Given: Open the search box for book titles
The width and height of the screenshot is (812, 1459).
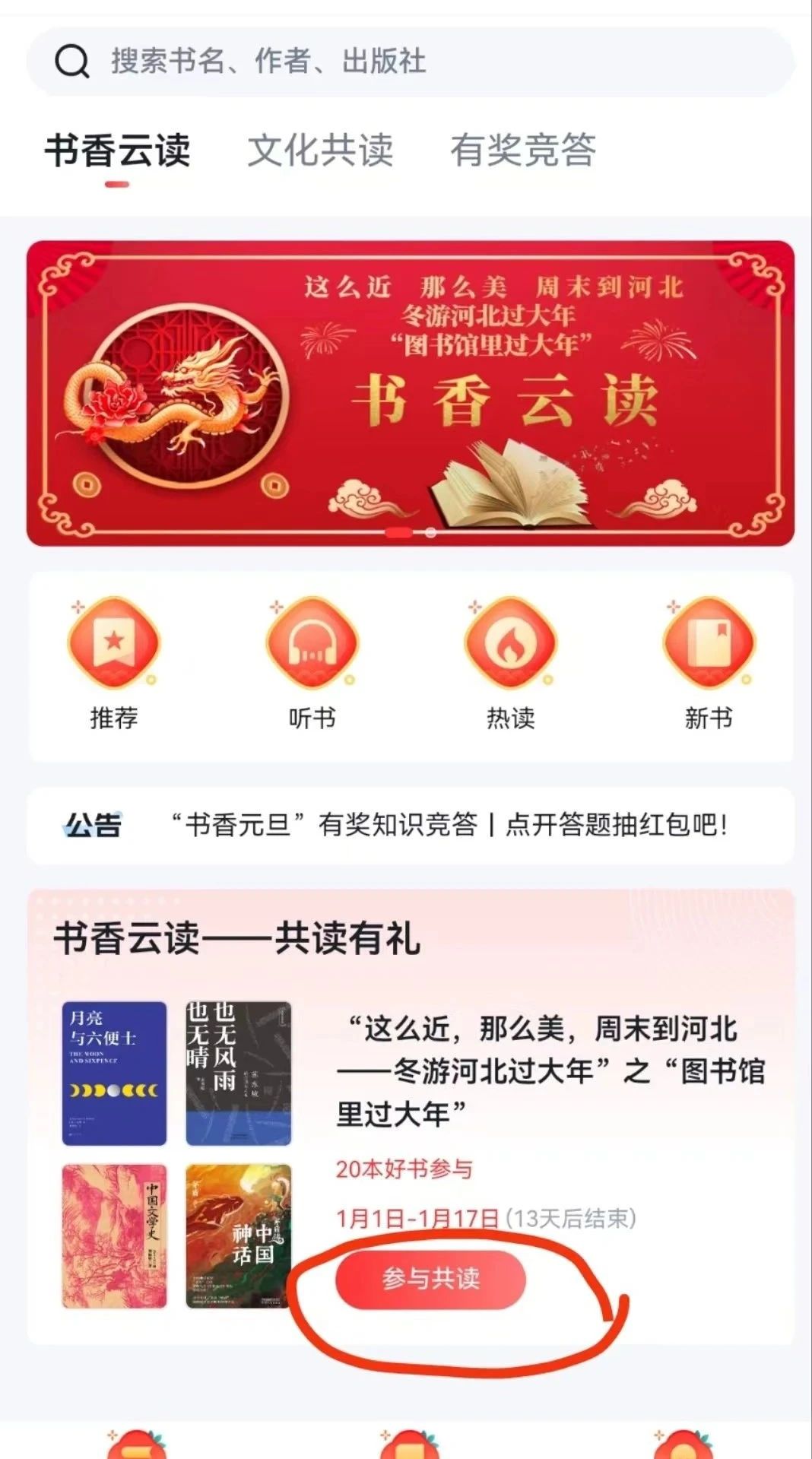Looking at the screenshot, I should point(411,62).
